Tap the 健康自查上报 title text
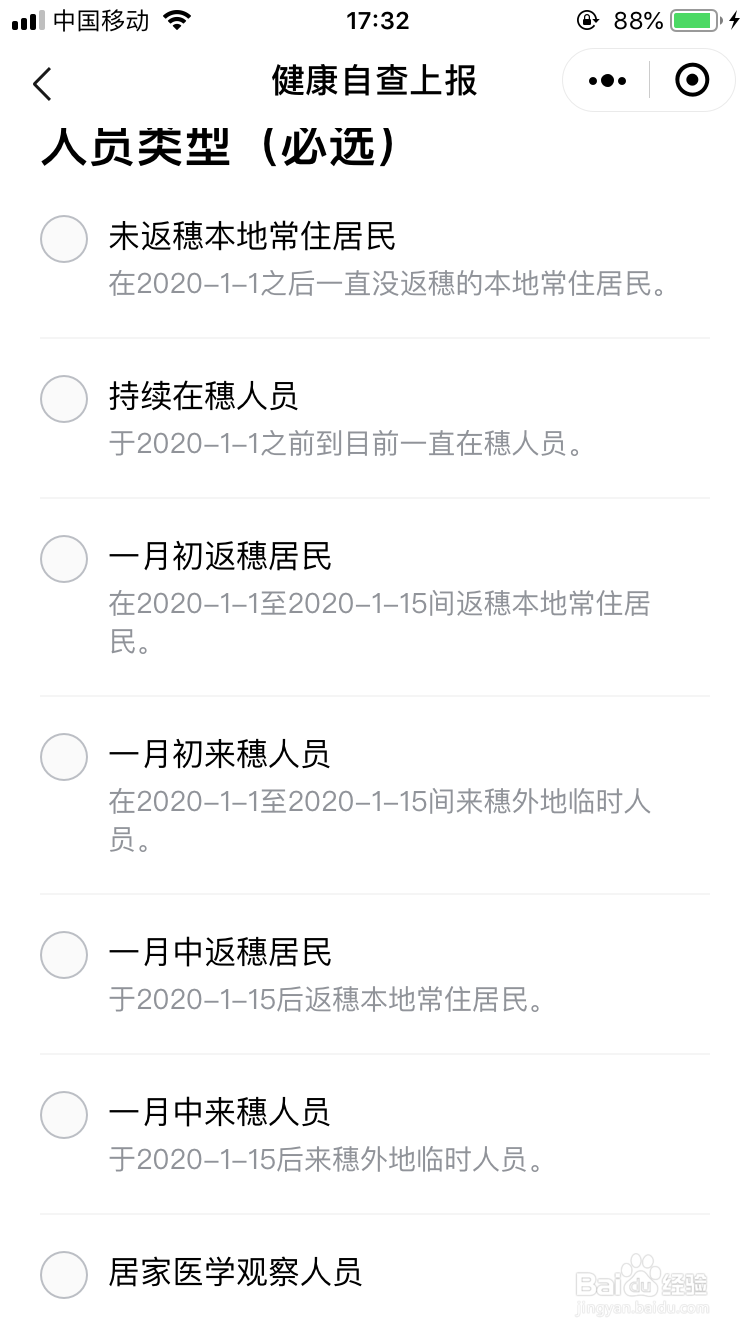Image resolution: width=750 pixels, height=1334 pixels. (x=375, y=80)
